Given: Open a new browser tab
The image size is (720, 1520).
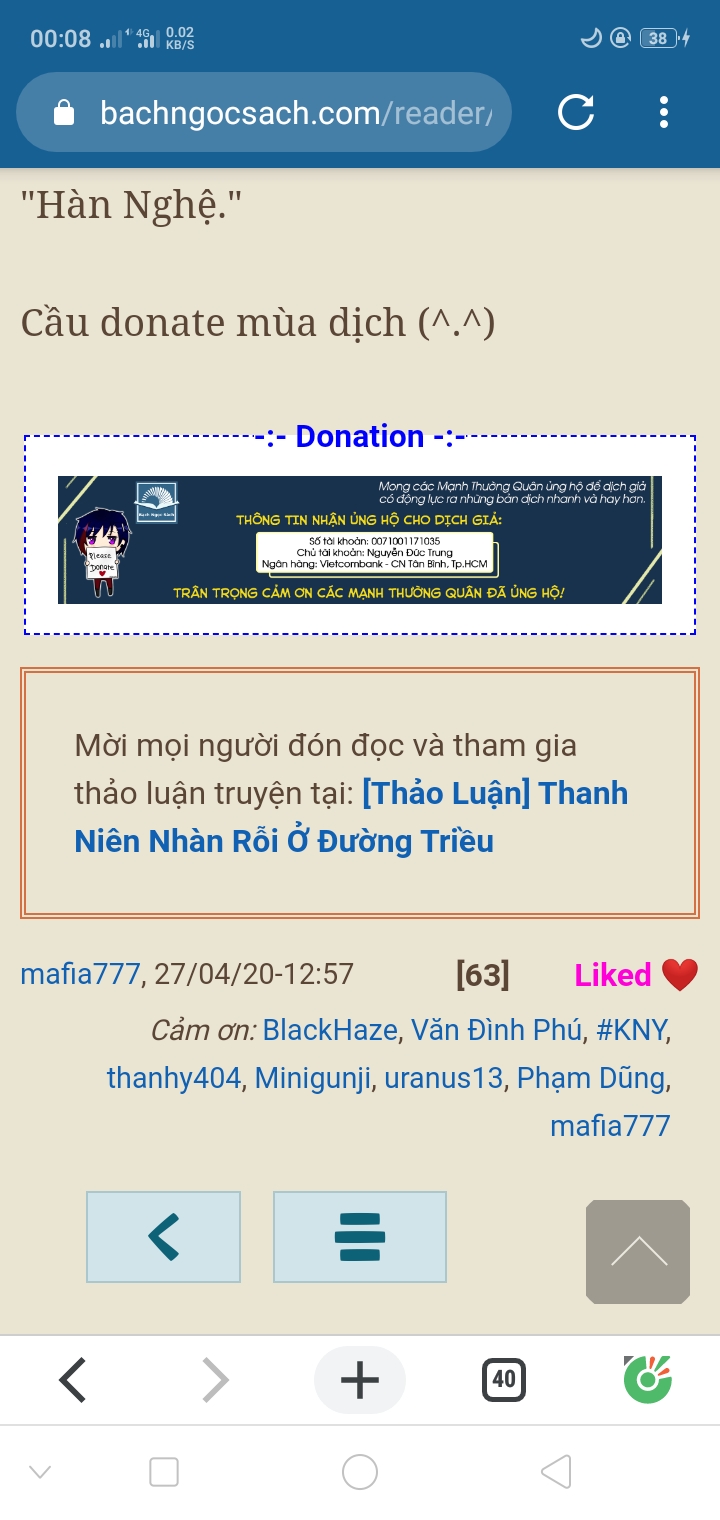Looking at the screenshot, I should [x=360, y=1380].
